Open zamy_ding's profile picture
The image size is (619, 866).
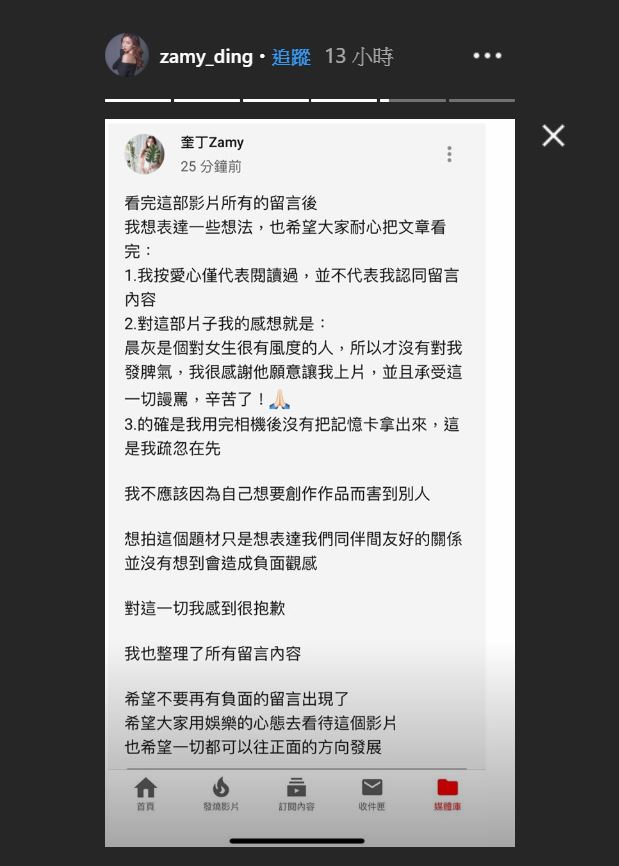[x=127, y=56]
